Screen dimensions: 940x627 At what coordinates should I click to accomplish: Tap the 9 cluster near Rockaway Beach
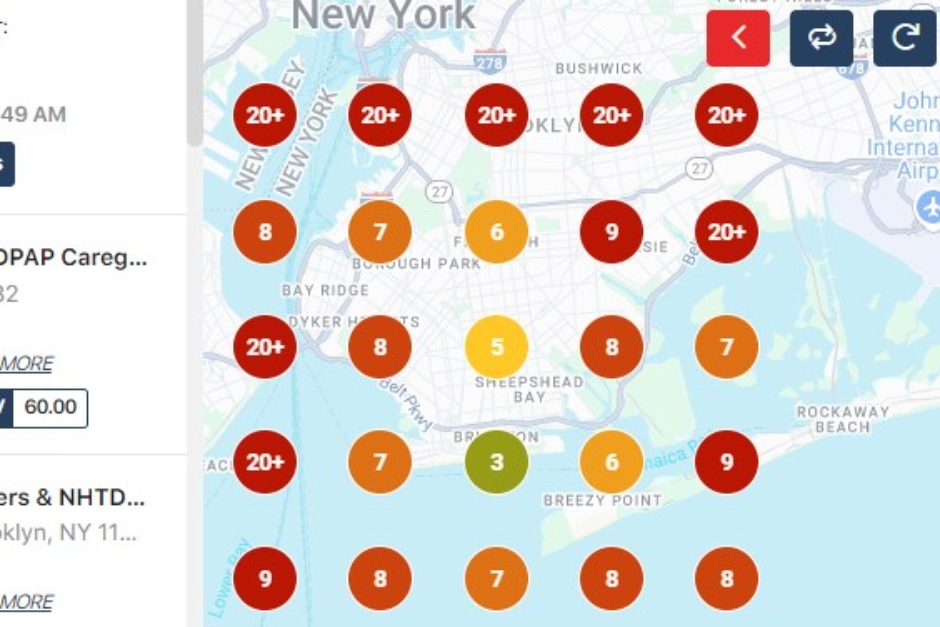726,462
